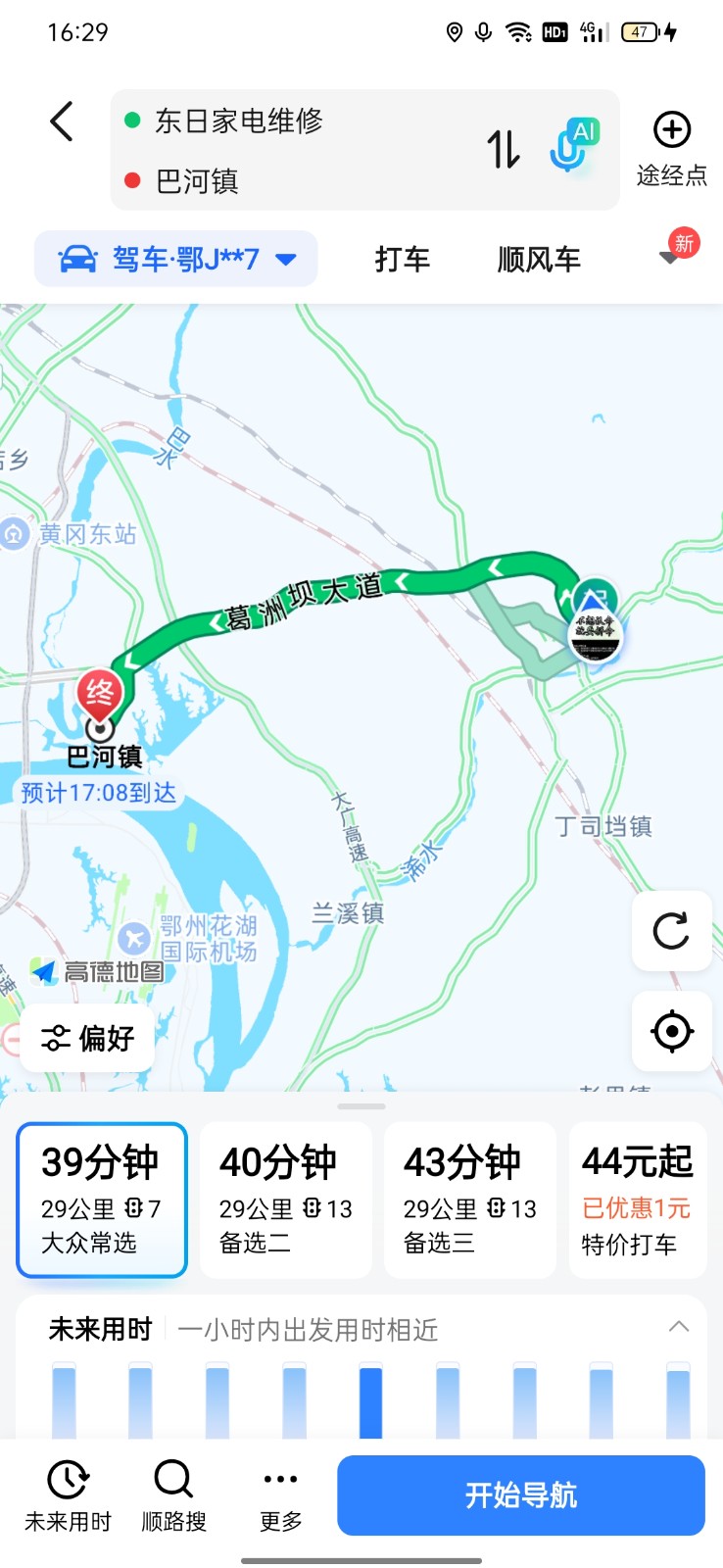
Task: Open route 偏好 preferences
Action: (x=88, y=1038)
